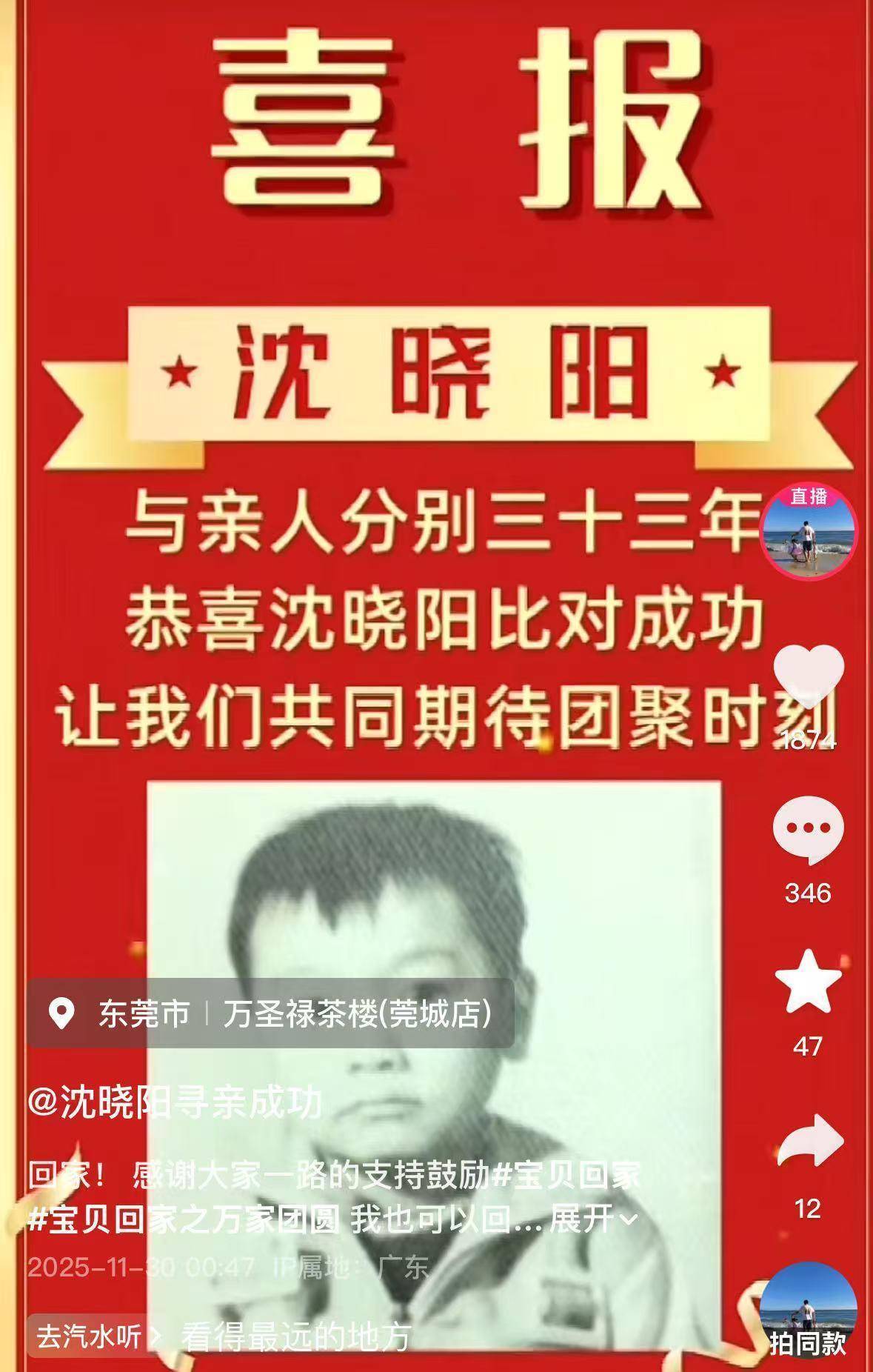Add this video to favorites star
The image size is (873, 1372).
[808, 982]
